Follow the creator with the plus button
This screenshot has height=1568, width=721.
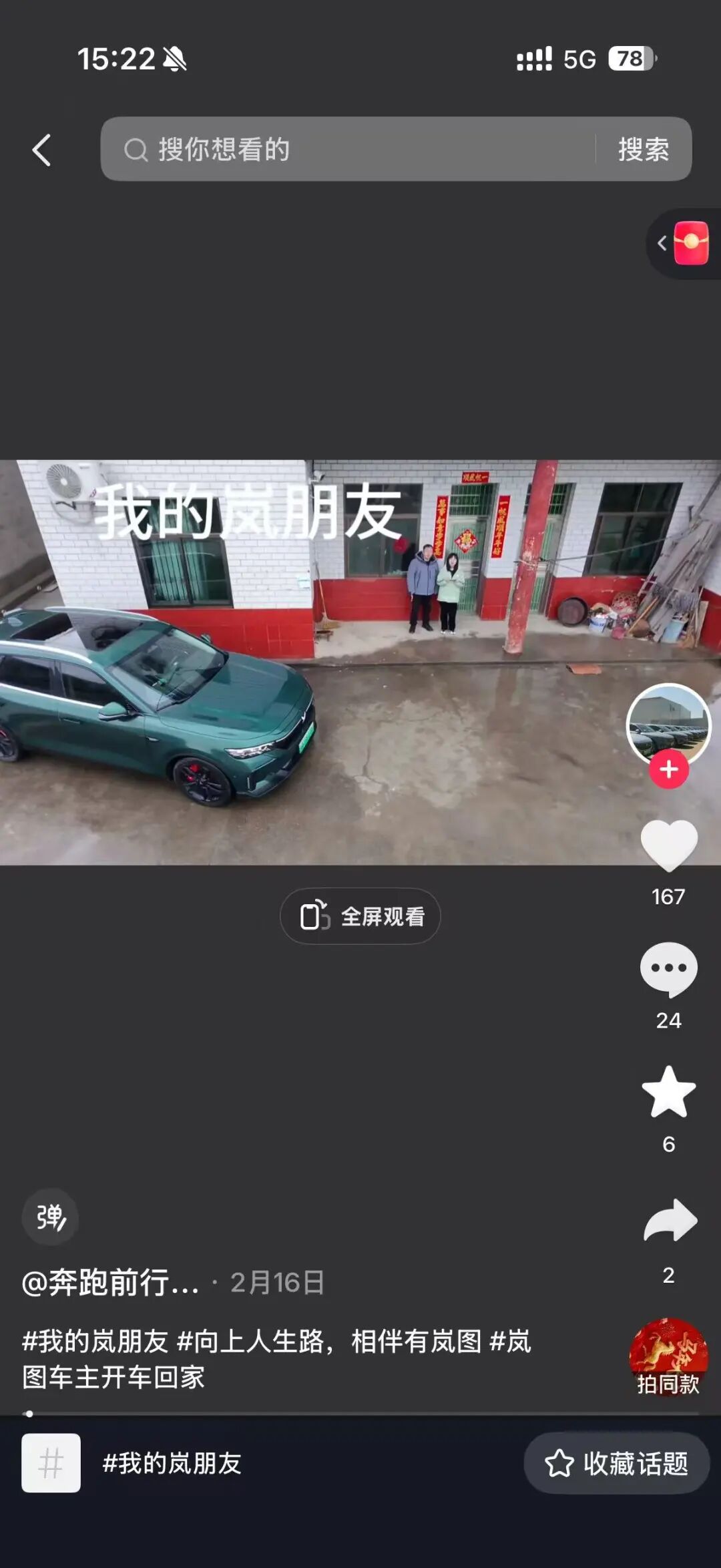point(668,769)
